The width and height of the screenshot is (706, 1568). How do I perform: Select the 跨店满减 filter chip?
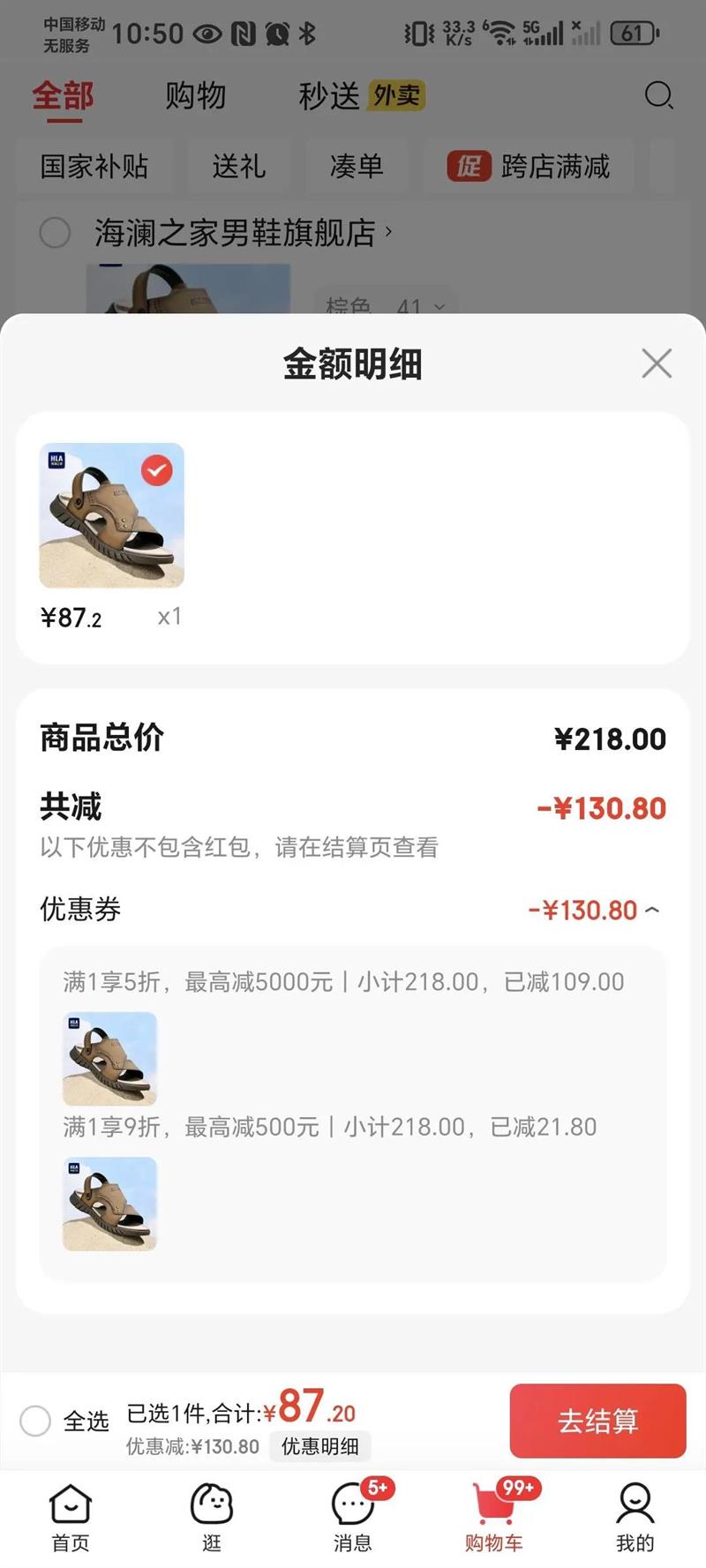click(x=529, y=166)
